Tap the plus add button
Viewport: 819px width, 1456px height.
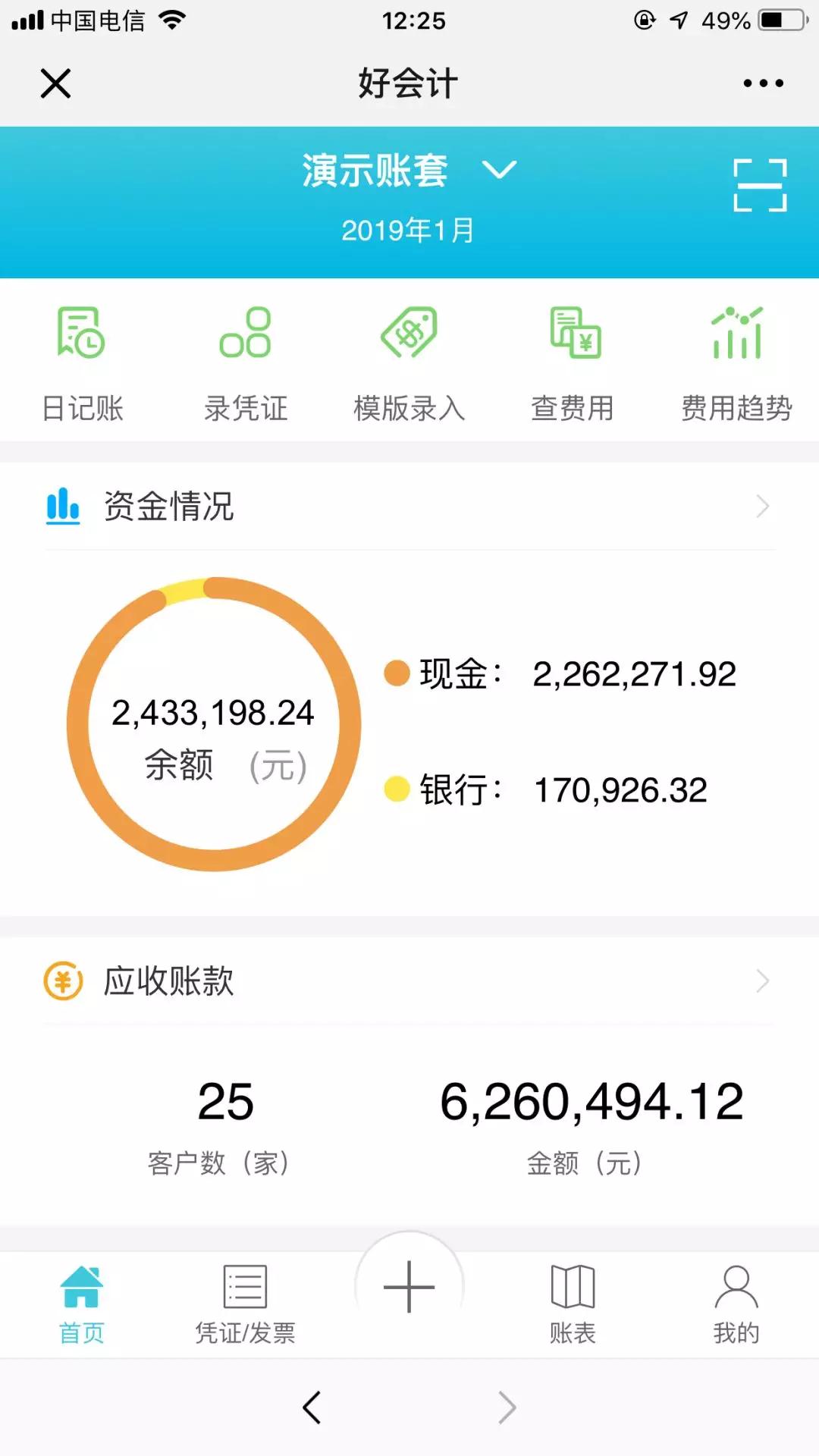click(409, 1286)
